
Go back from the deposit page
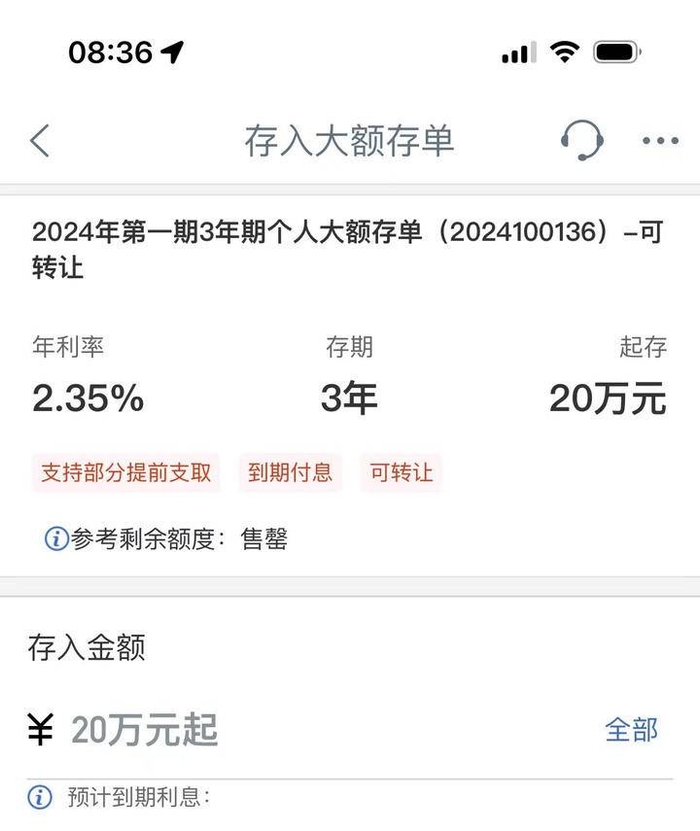point(40,141)
